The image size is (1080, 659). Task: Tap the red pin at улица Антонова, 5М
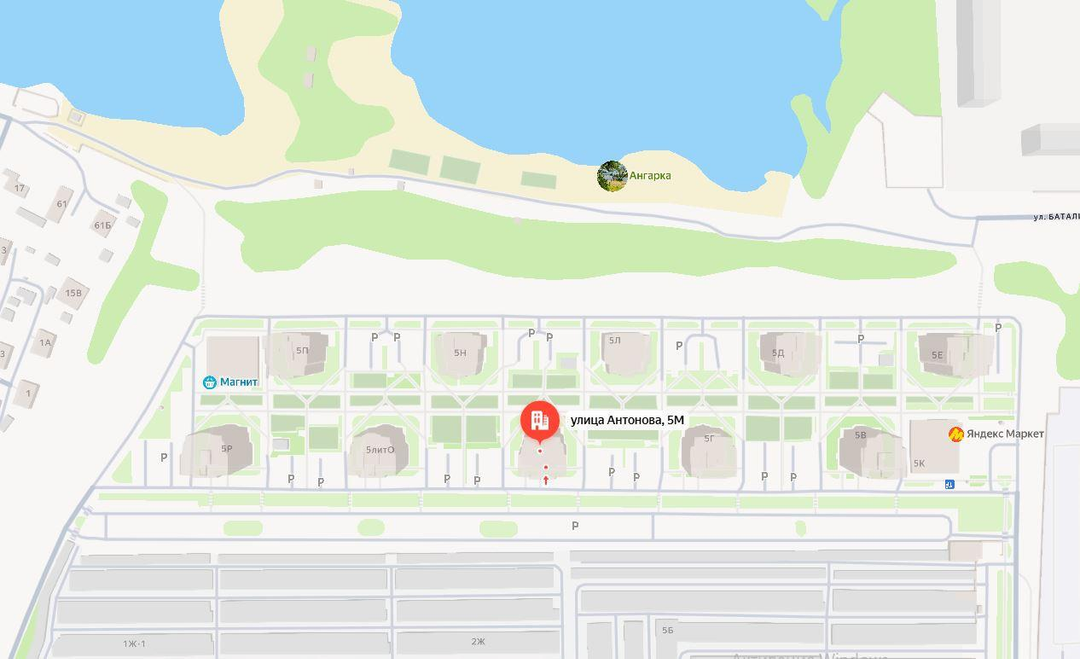pos(538,420)
